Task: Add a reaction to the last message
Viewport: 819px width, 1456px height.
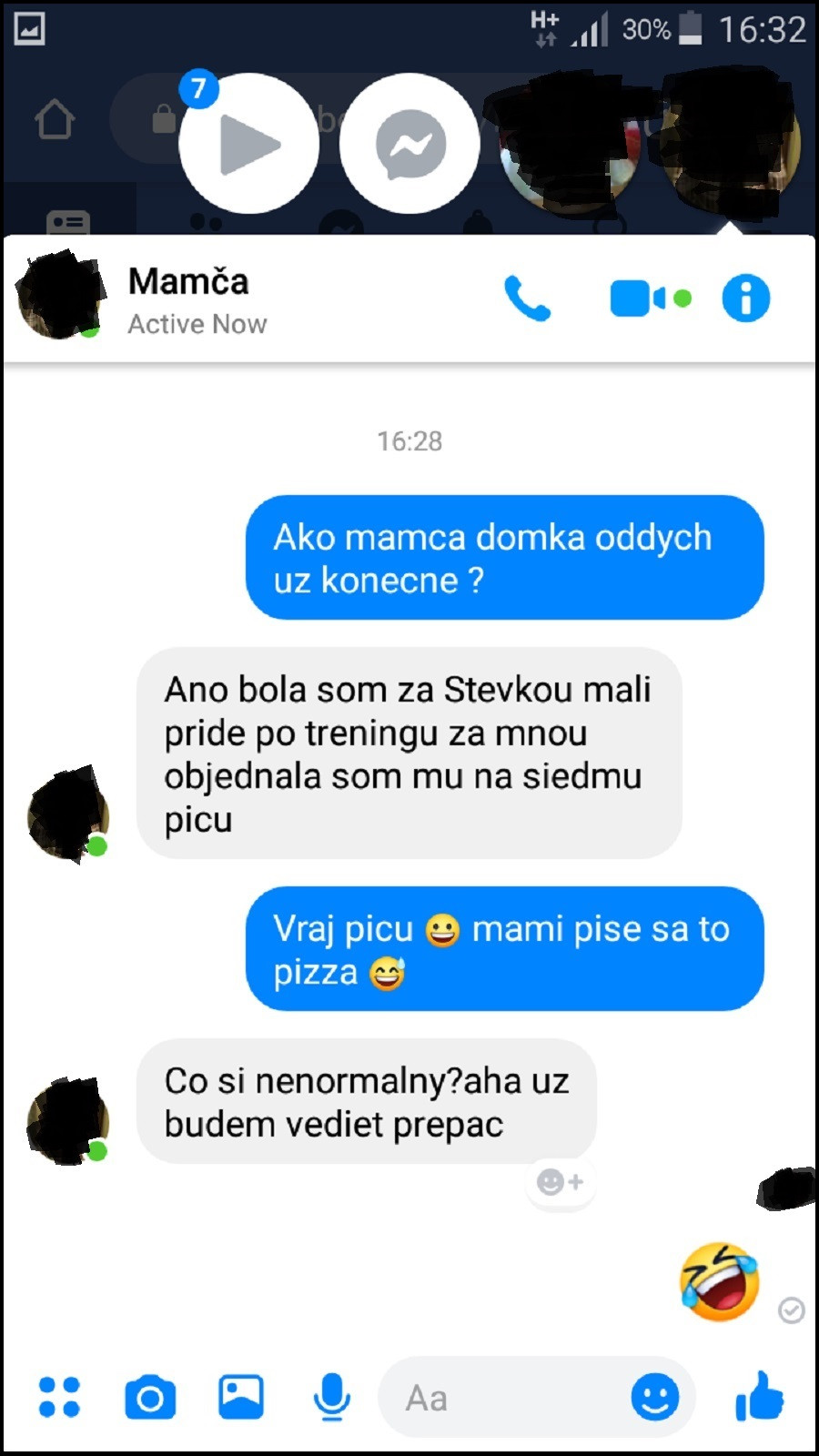Action: pyautogui.click(x=560, y=1182)
